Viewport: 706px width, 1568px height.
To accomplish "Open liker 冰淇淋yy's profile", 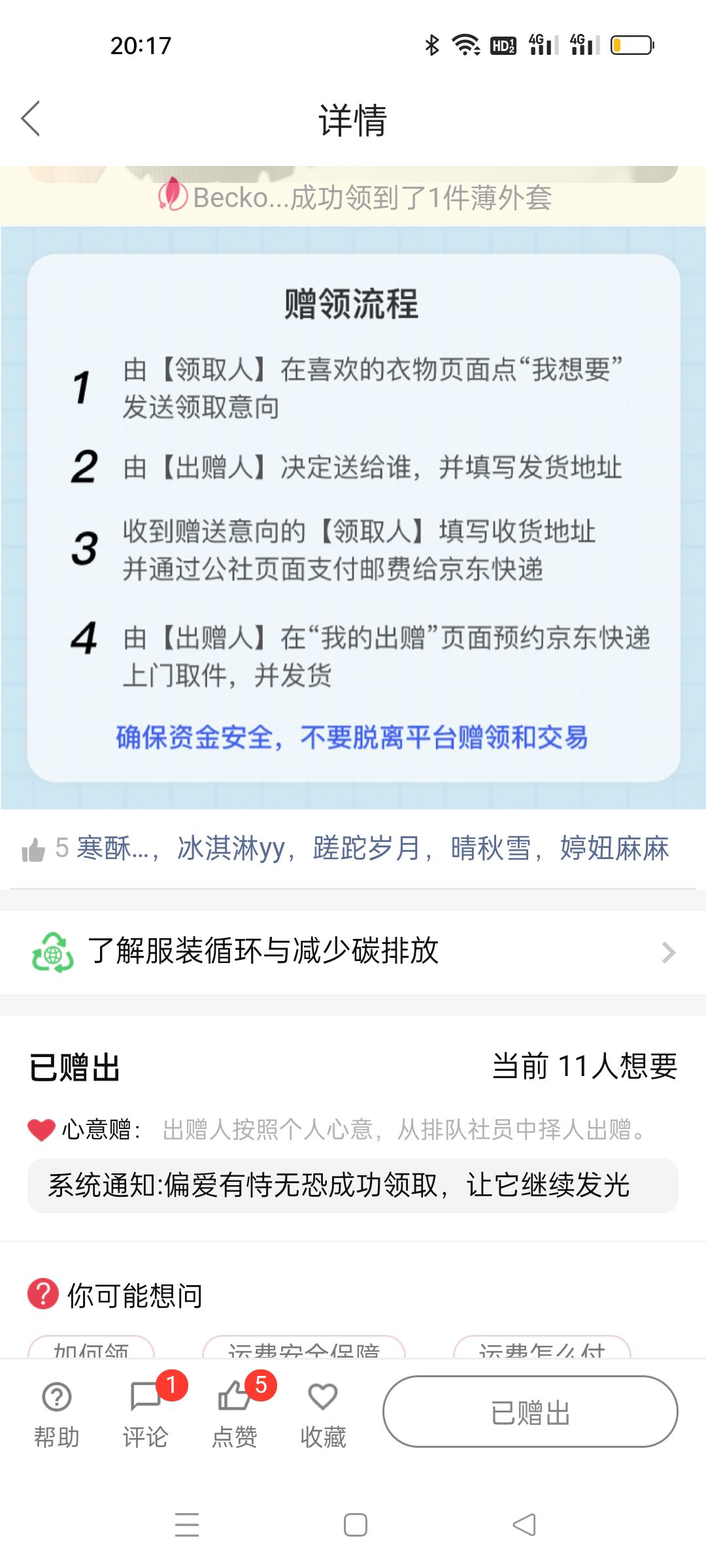I will coord(231,849).
